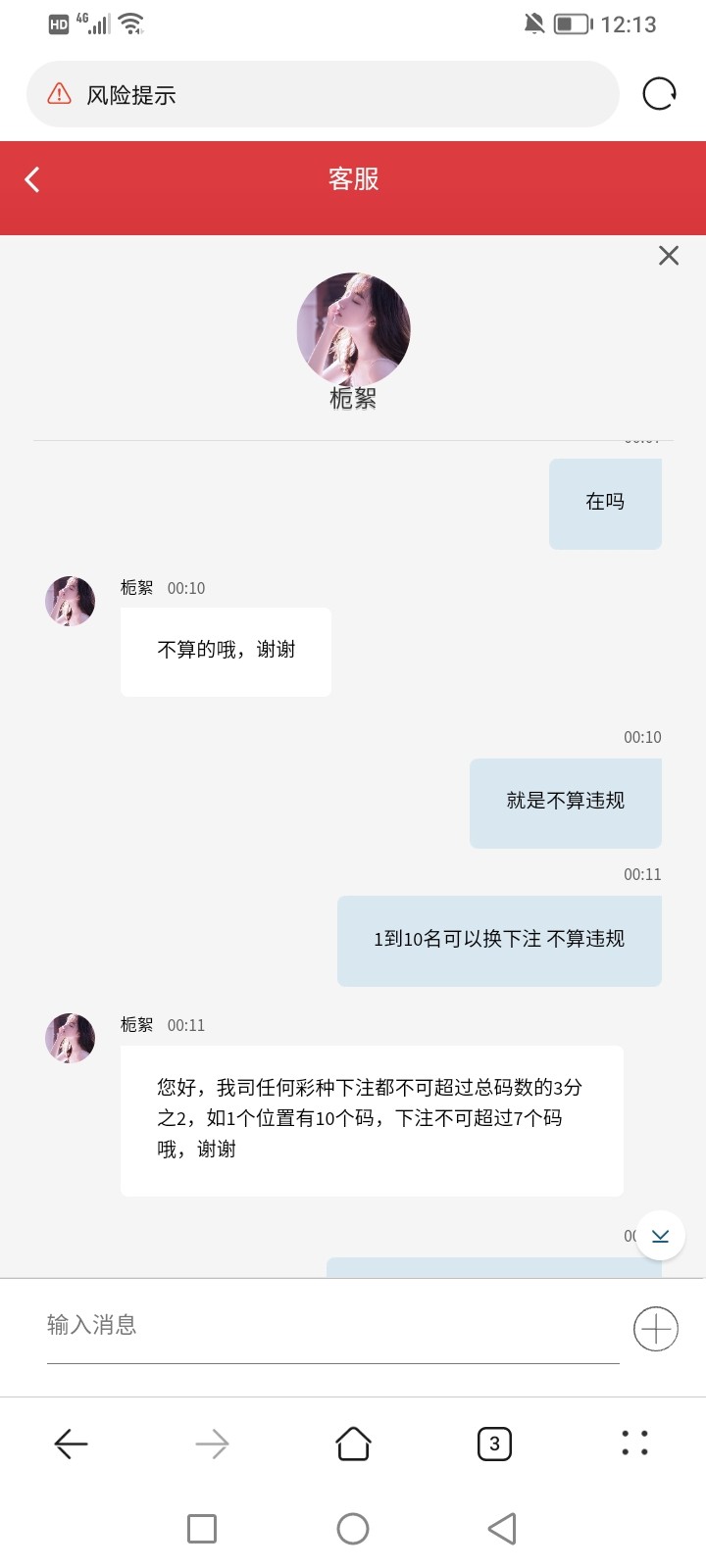The height and width of the screenshot is (1568, 706).
Task: Tap the notification muted bell icon
Action: click(x=534, y=23)
